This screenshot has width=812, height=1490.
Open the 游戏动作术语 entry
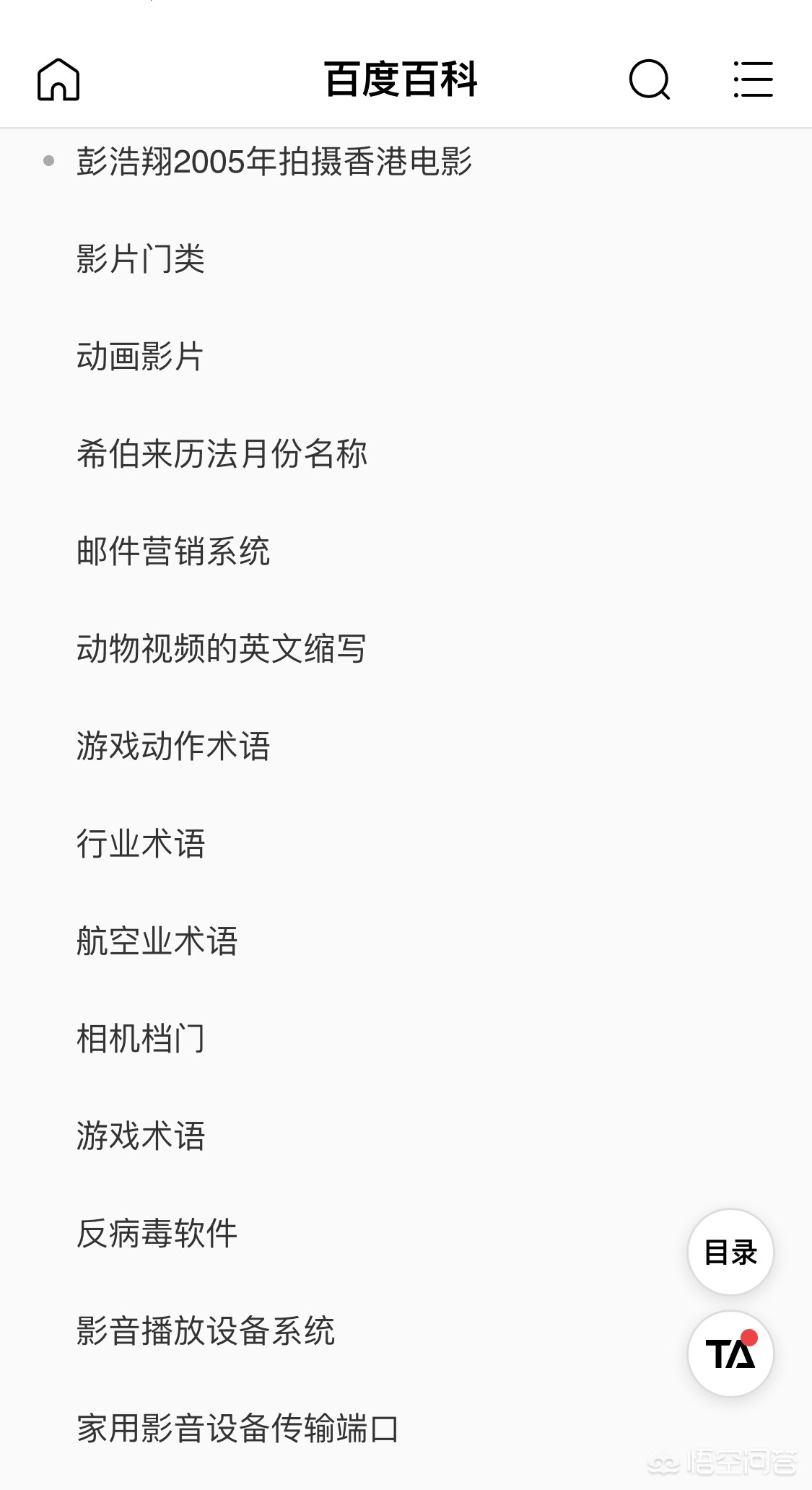(x=173, y=746)
